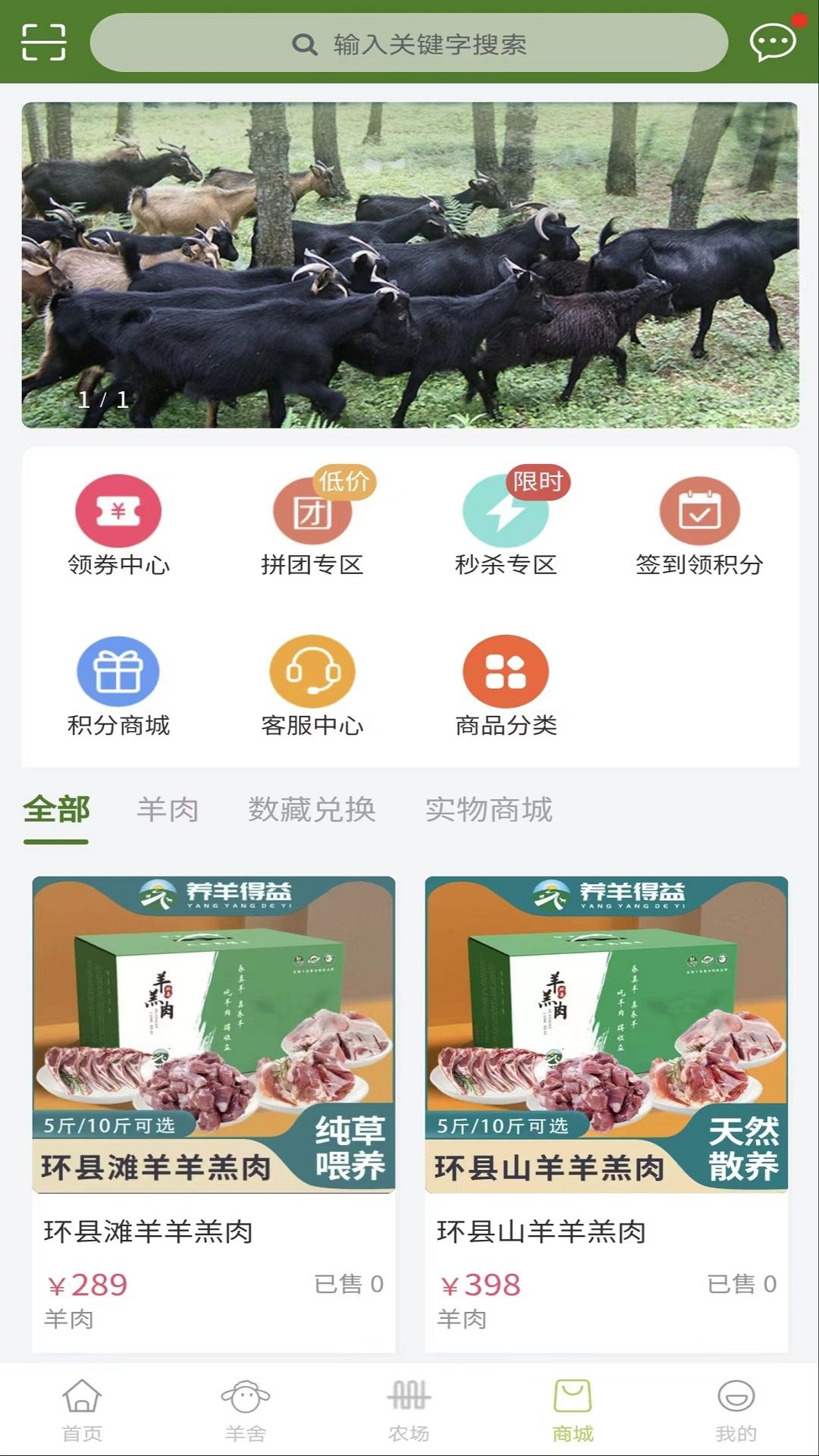This screenshot has width=819, height=1456.
Task: Switch to 数藏兑换 tab
Action: [x=312, y=811]
